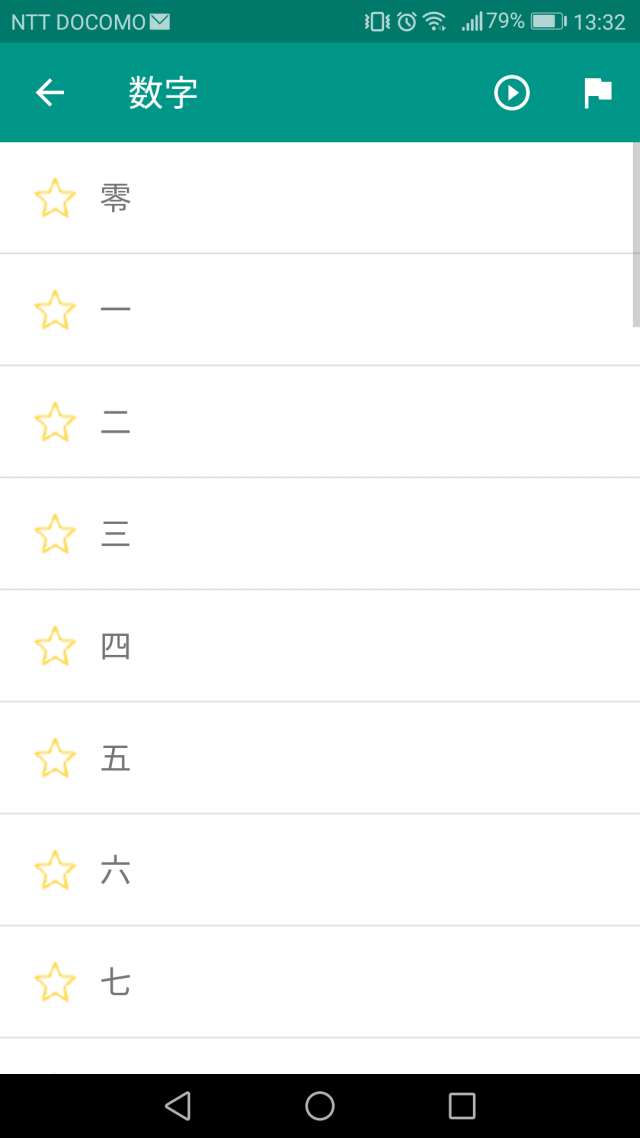Toggle the star next to 五

pos(55,758)
